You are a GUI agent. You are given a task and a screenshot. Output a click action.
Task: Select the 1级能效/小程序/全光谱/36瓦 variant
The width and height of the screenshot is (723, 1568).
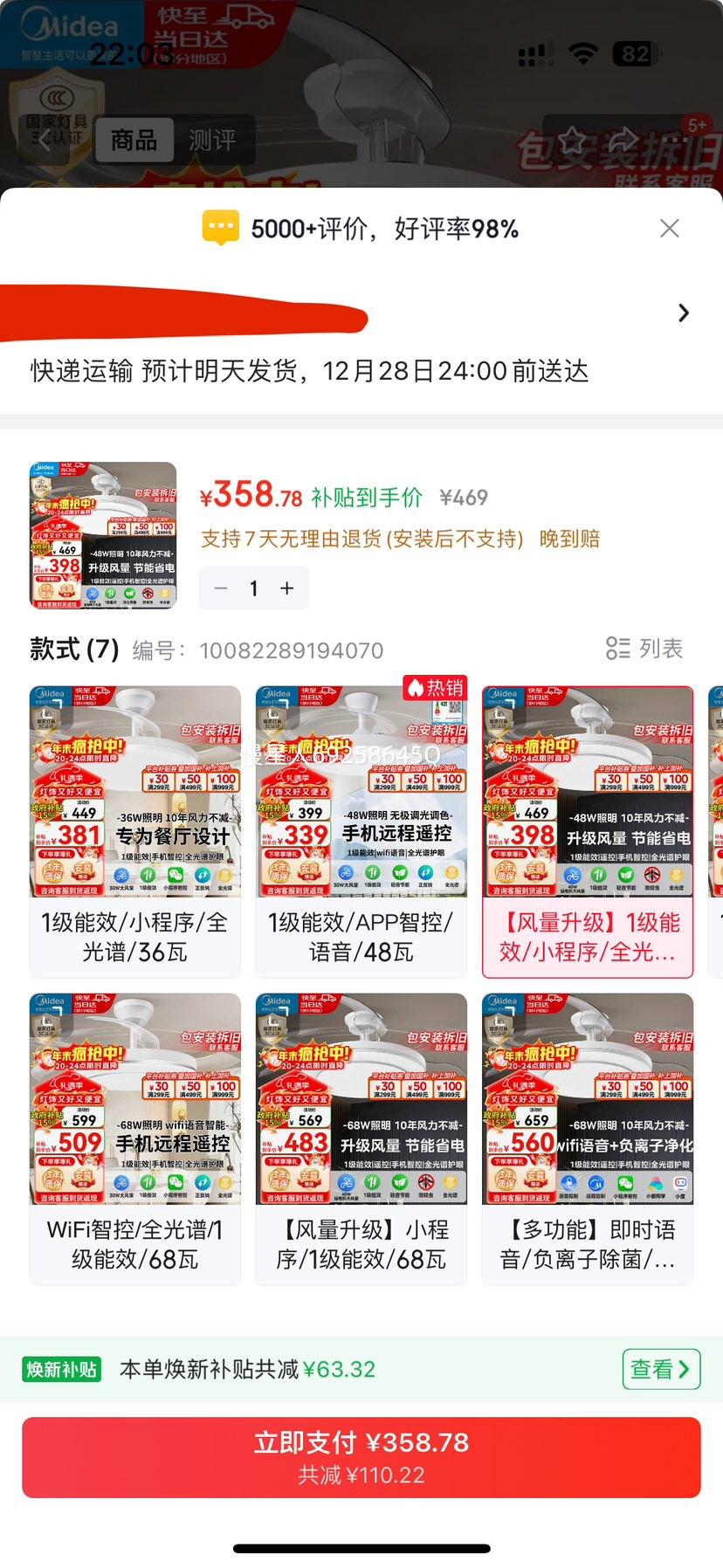click(134, 829)
